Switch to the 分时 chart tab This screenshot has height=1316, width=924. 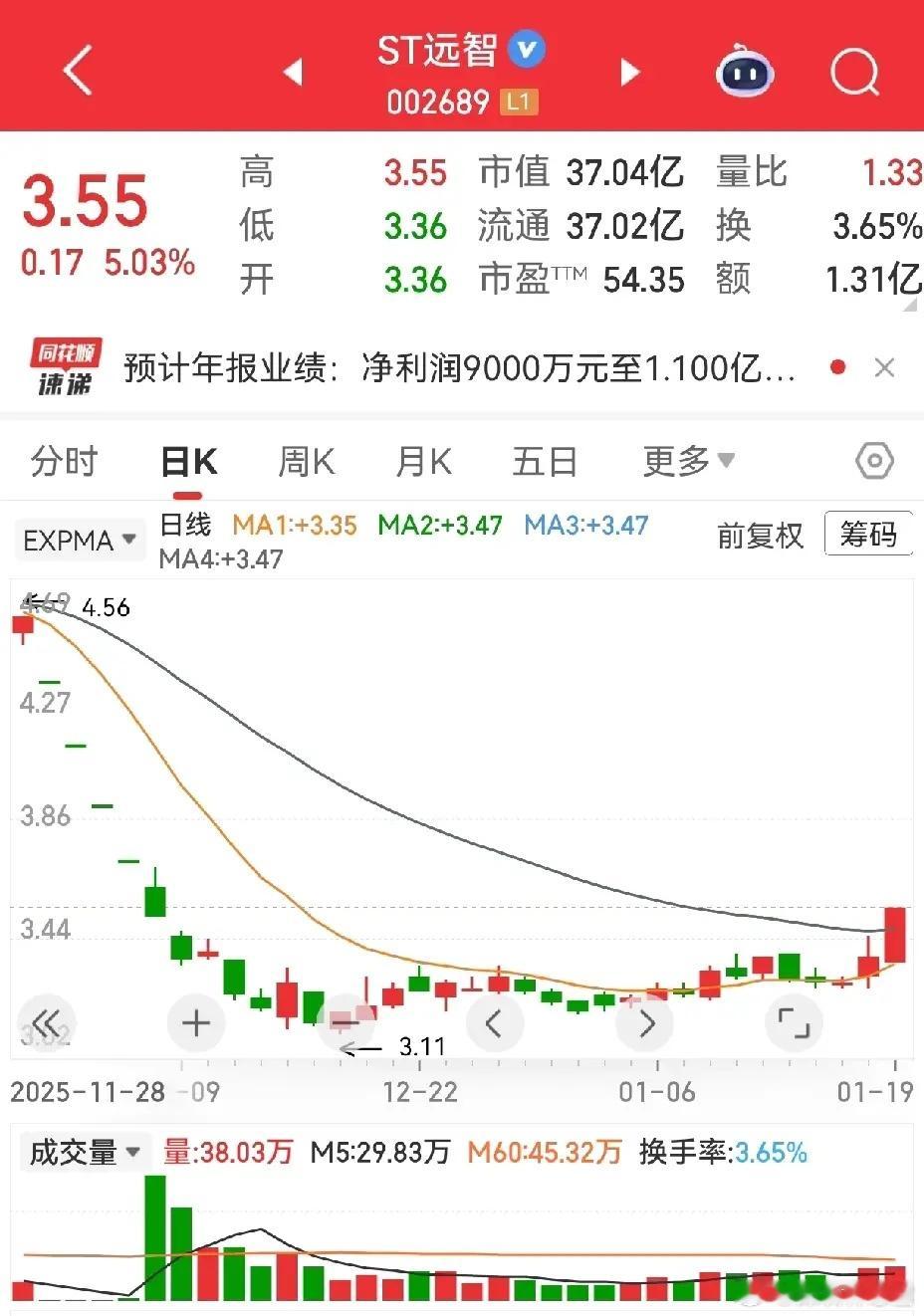(65, 462)
